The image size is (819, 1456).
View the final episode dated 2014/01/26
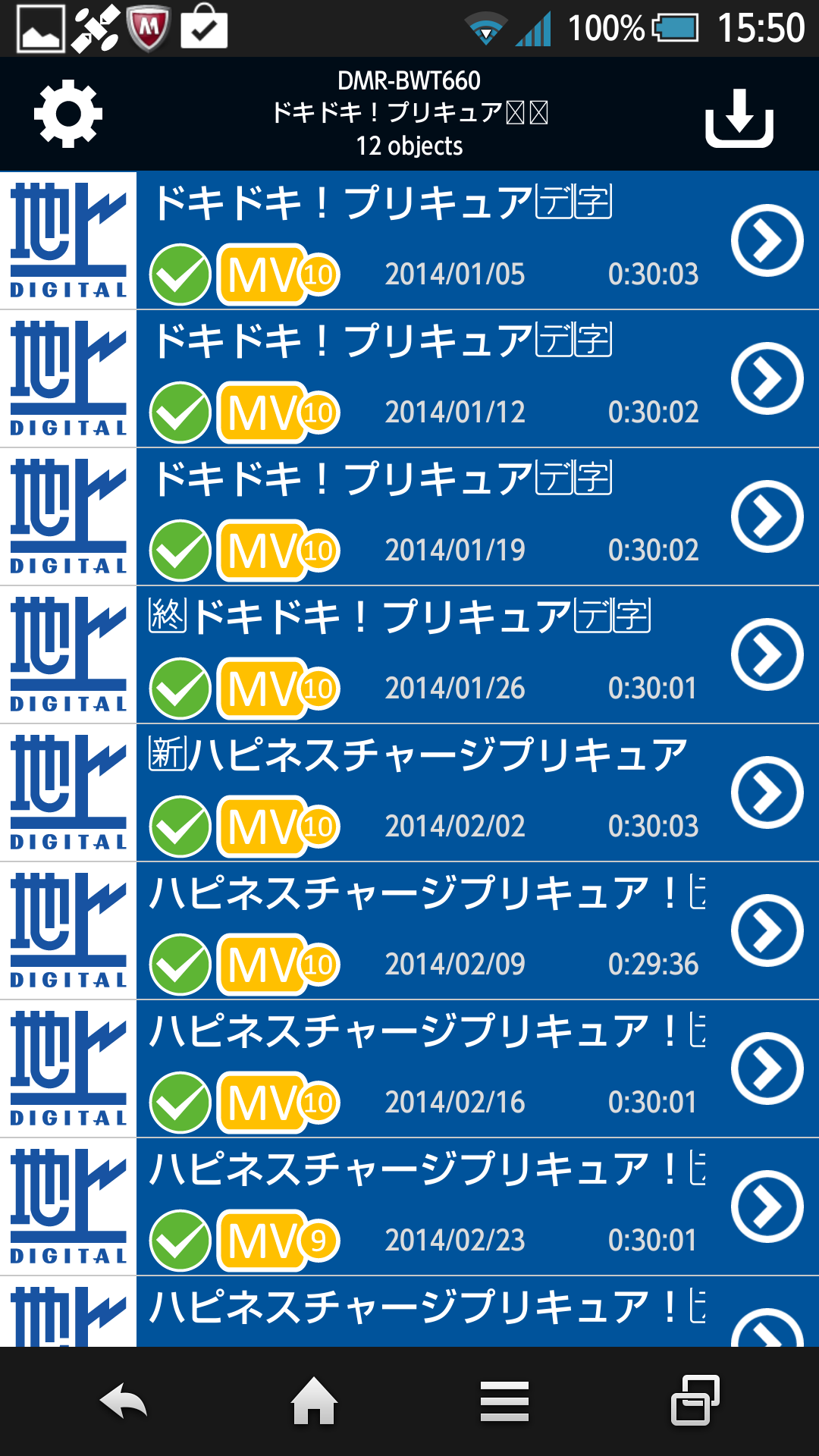click(x=425, y=654)
